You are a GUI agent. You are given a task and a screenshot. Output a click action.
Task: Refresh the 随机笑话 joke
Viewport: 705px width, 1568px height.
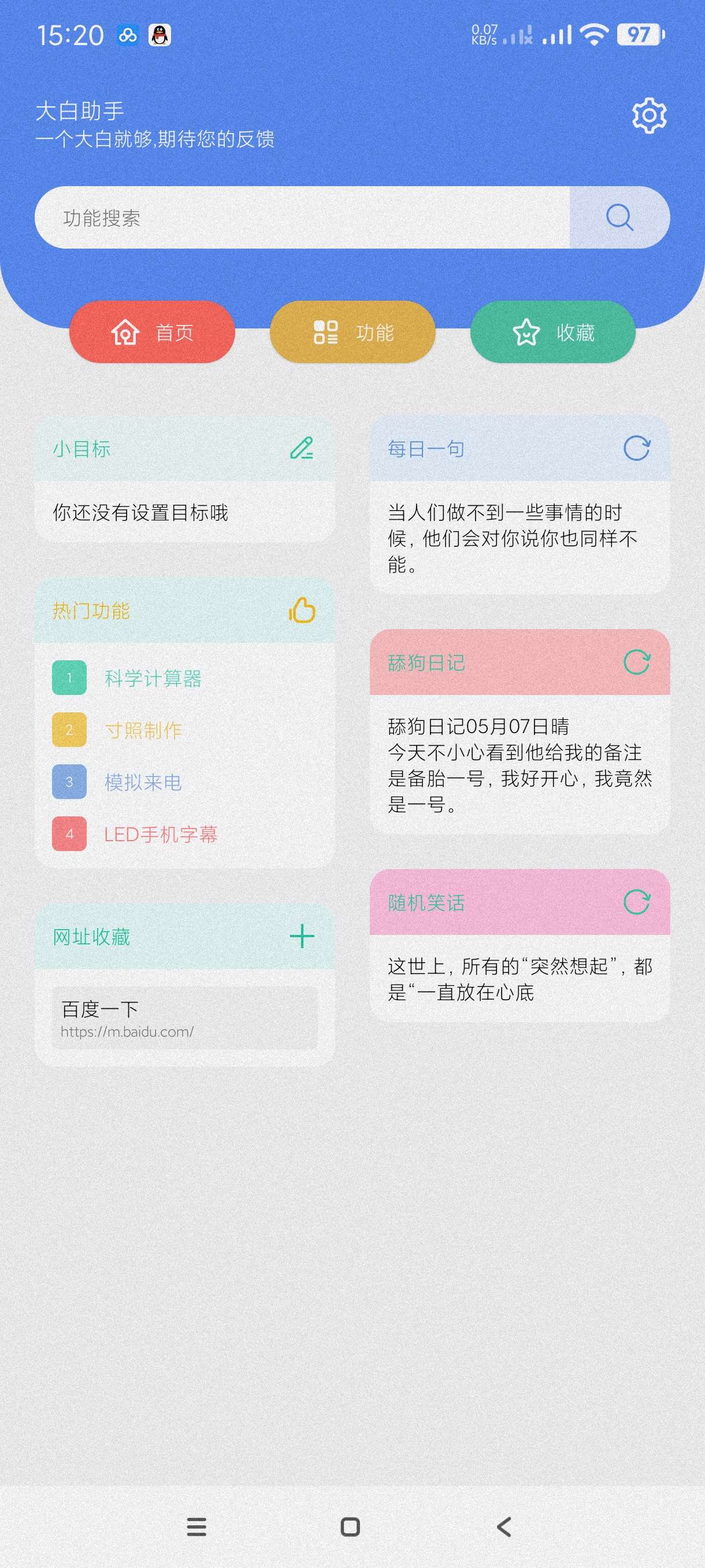[x=636, y=902]
